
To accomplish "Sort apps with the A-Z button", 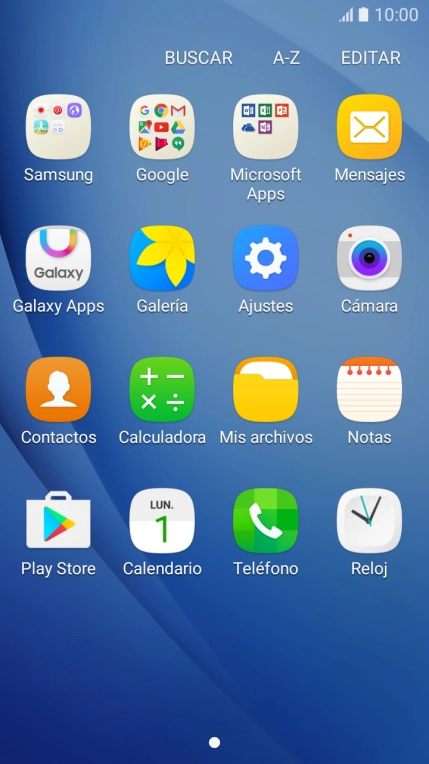I will coord(286,57).
